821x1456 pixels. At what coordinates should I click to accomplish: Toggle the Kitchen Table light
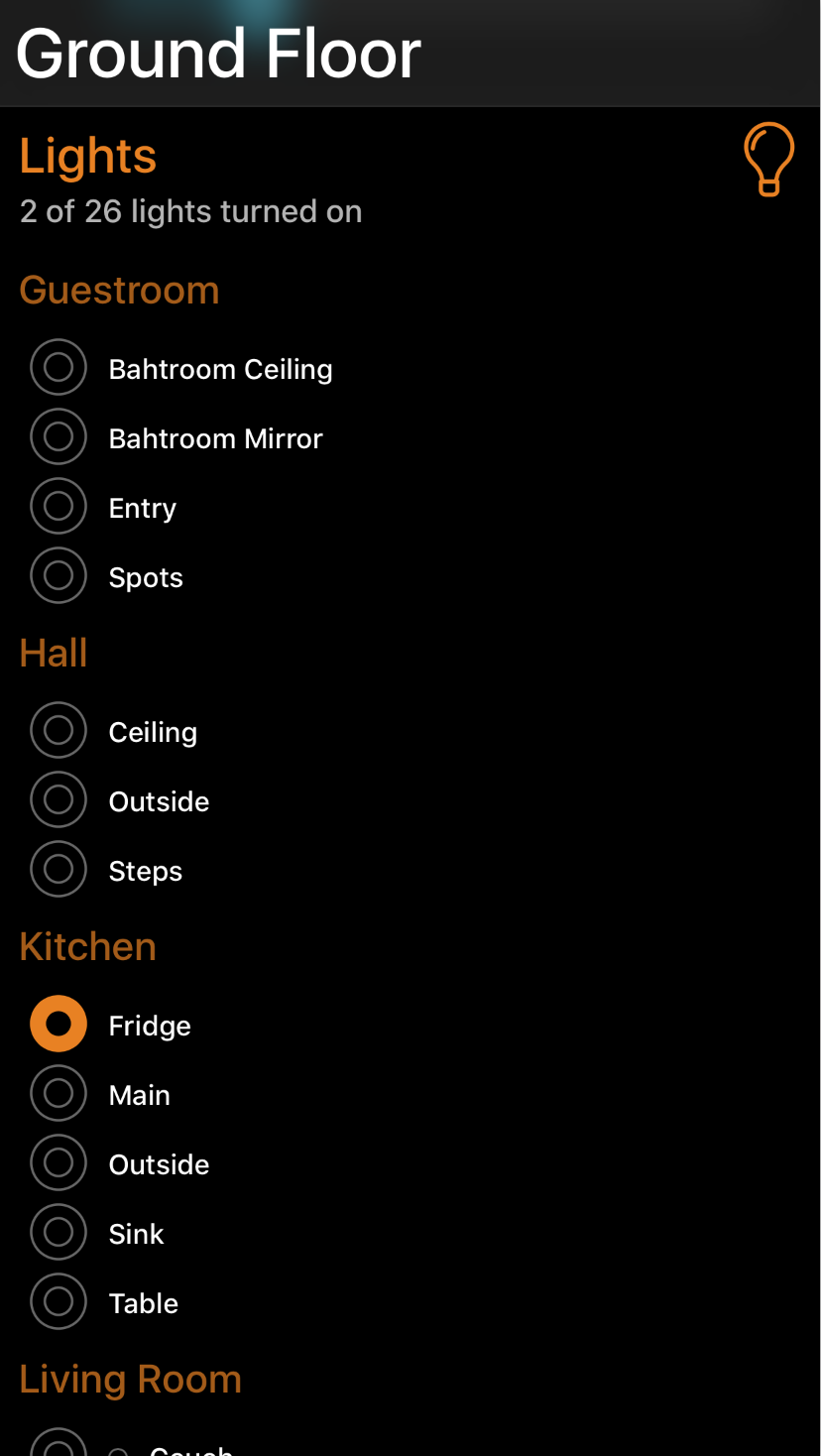pos(59,1302)
